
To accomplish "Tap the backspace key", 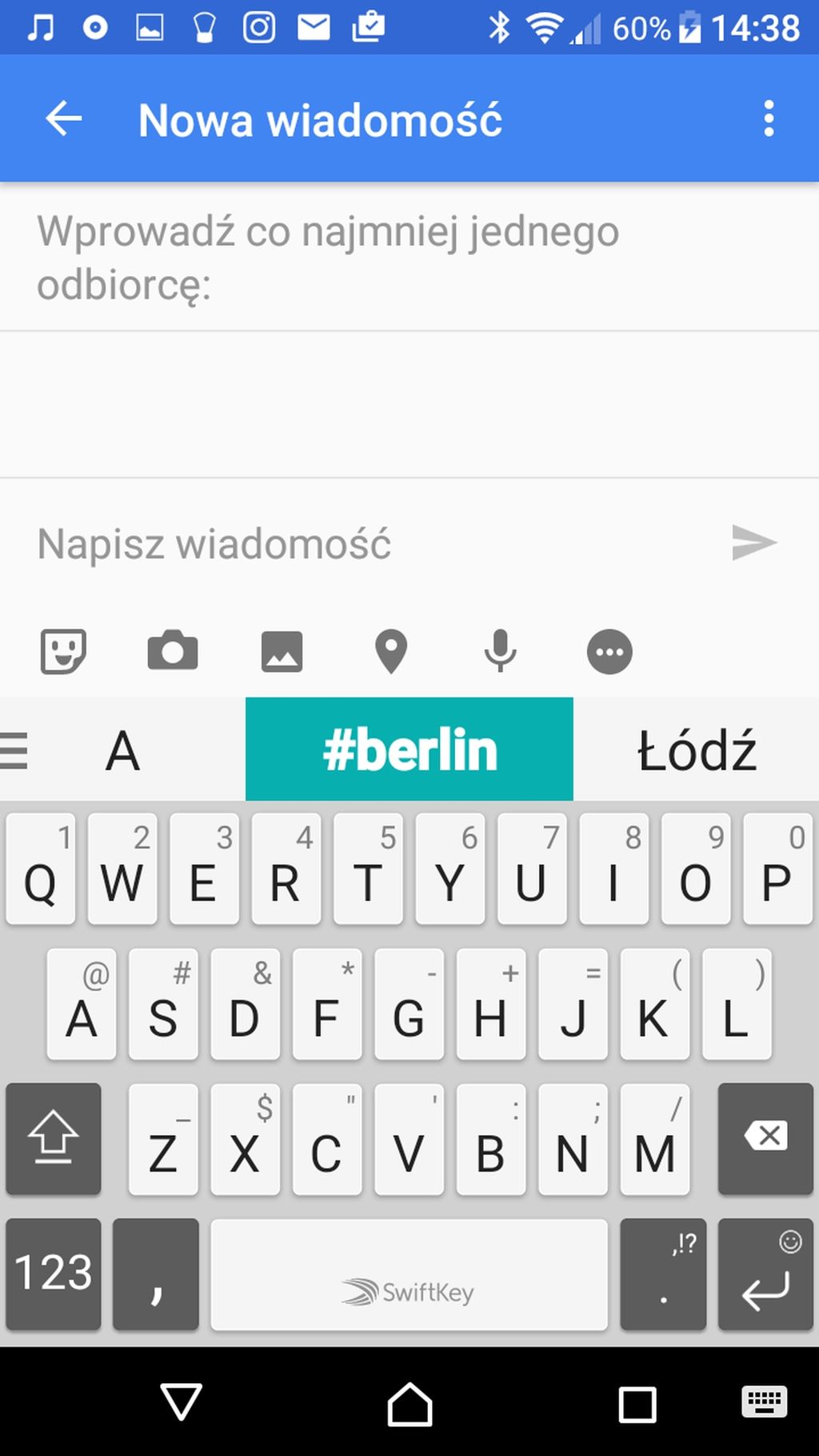I will 765,1138.
